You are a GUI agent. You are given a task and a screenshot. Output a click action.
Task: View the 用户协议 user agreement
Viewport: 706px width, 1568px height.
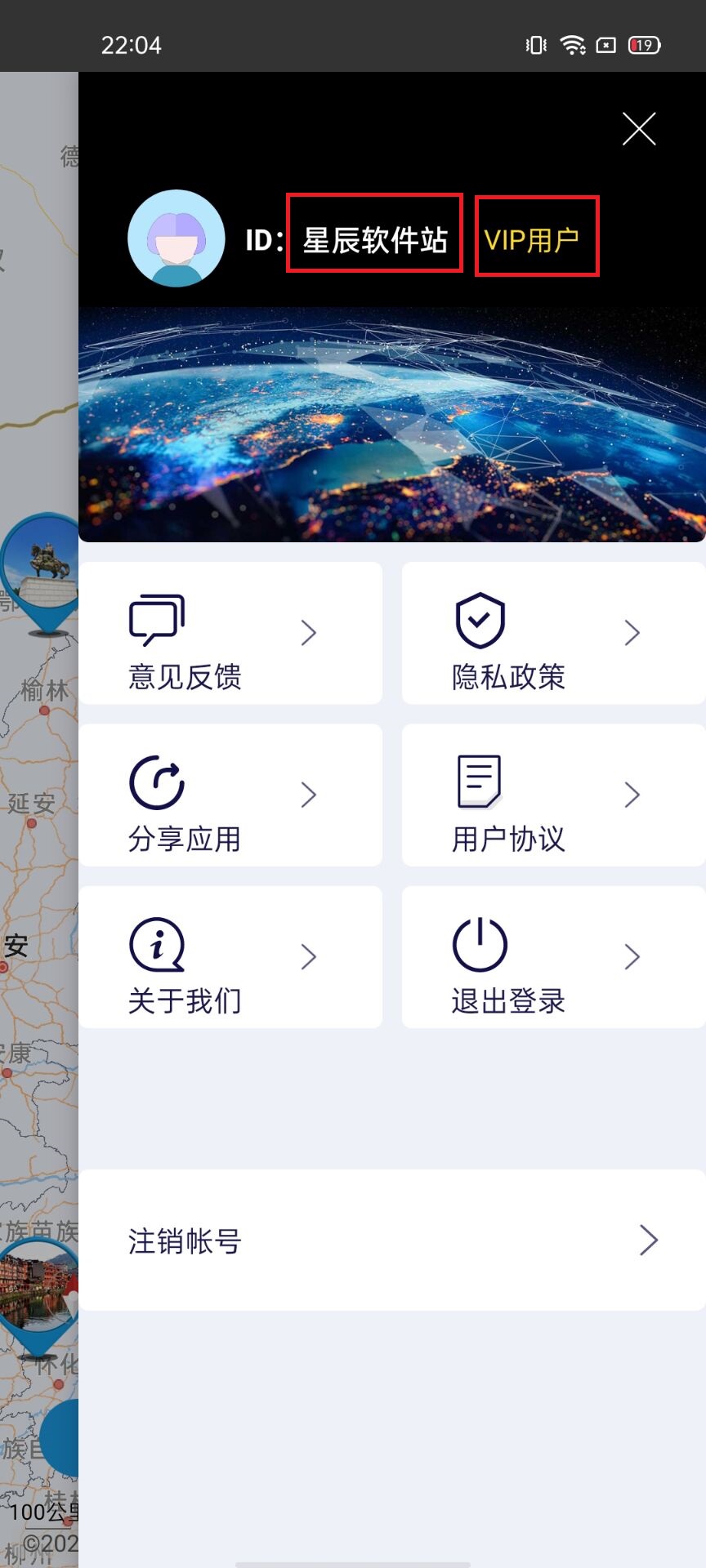[x=552, y=795]
